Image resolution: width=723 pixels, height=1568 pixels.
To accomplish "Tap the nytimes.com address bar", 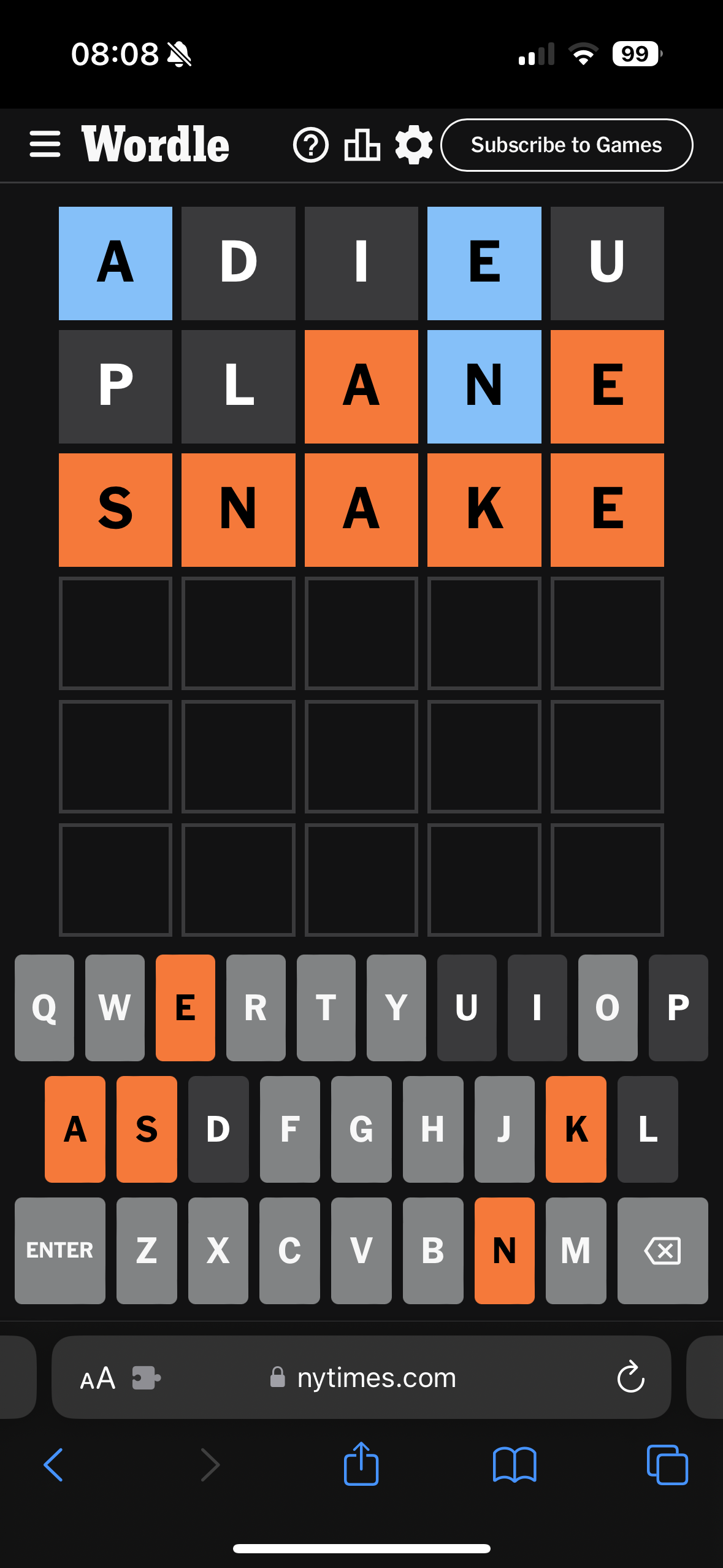I will point(376,1378).
